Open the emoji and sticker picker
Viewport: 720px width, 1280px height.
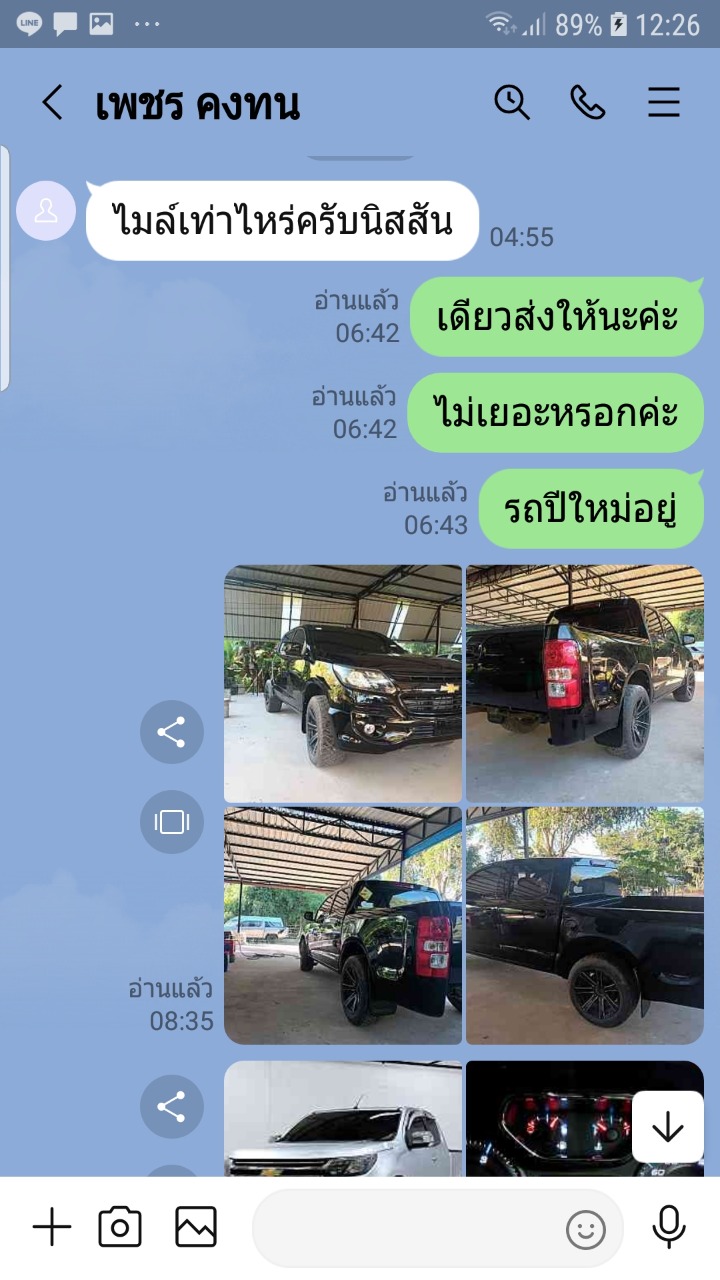(586, 1230)
